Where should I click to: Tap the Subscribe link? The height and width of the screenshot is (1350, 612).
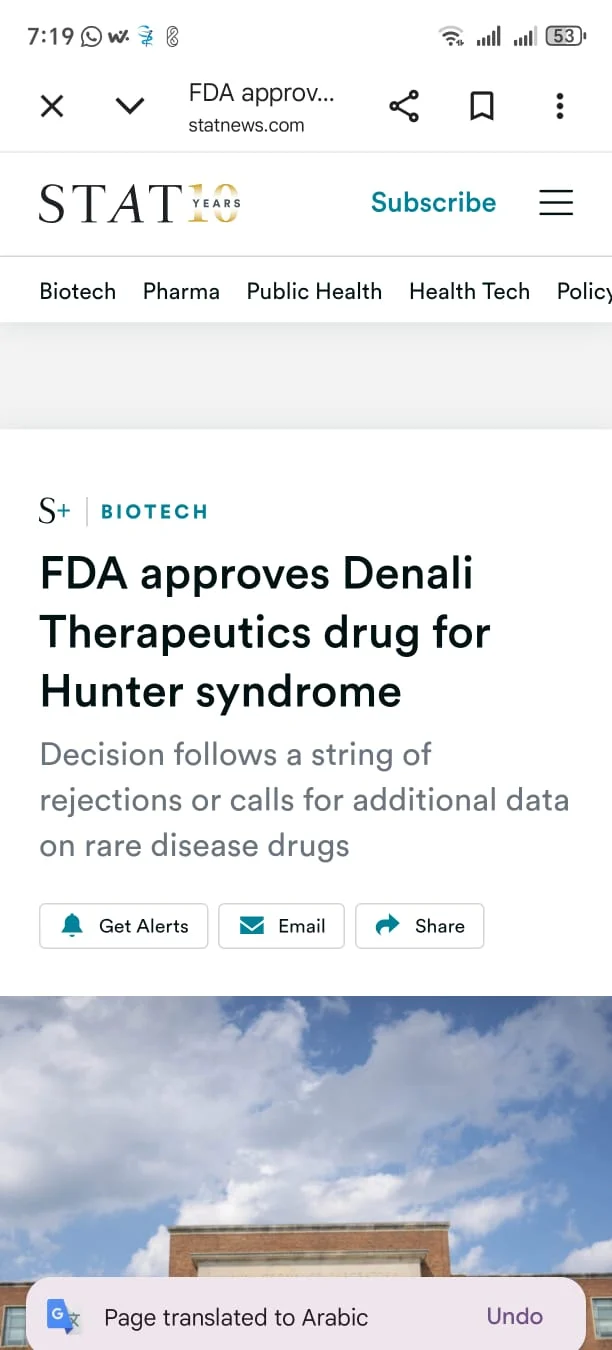(x=433, y=203)
